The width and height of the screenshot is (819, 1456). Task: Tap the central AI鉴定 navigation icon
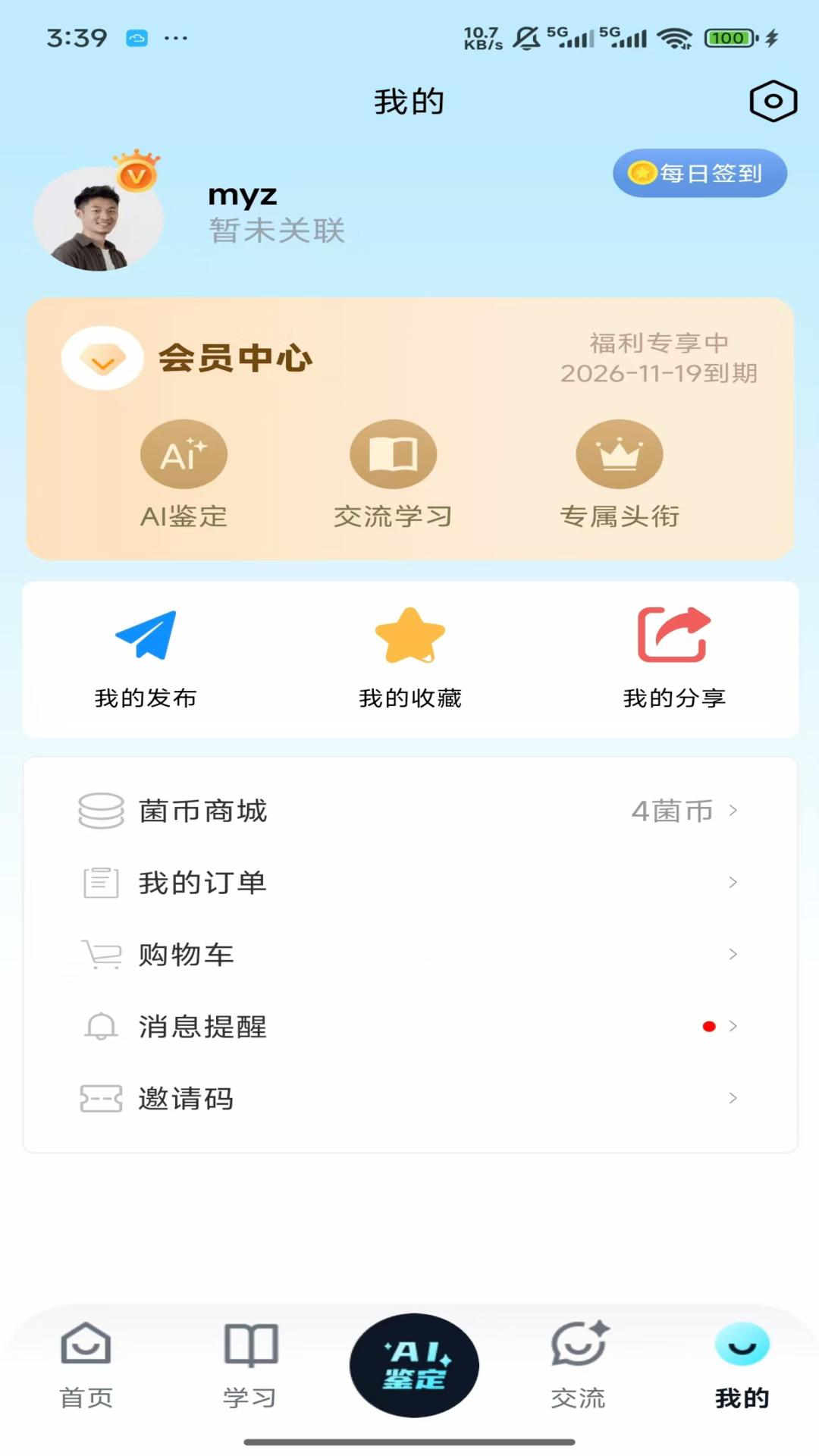413,1364
